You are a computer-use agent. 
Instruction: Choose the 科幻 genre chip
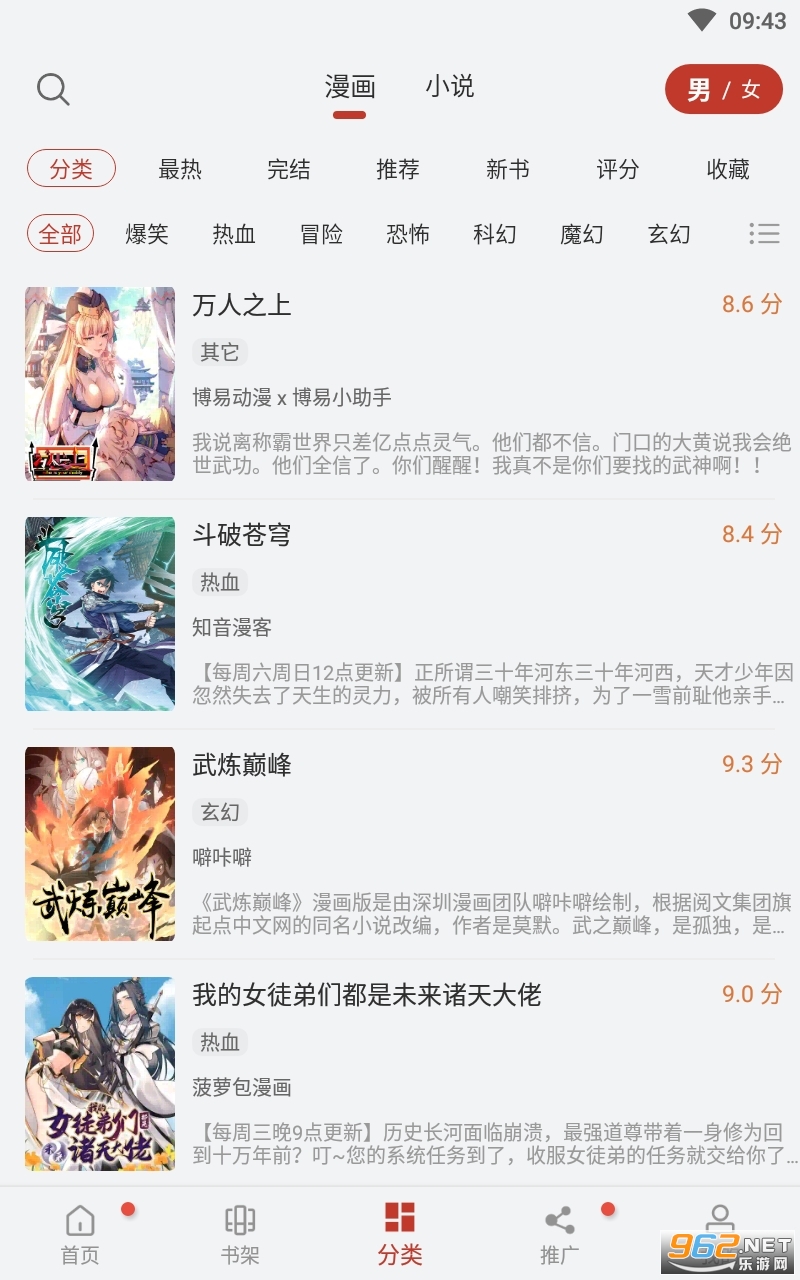coord(495,234)
